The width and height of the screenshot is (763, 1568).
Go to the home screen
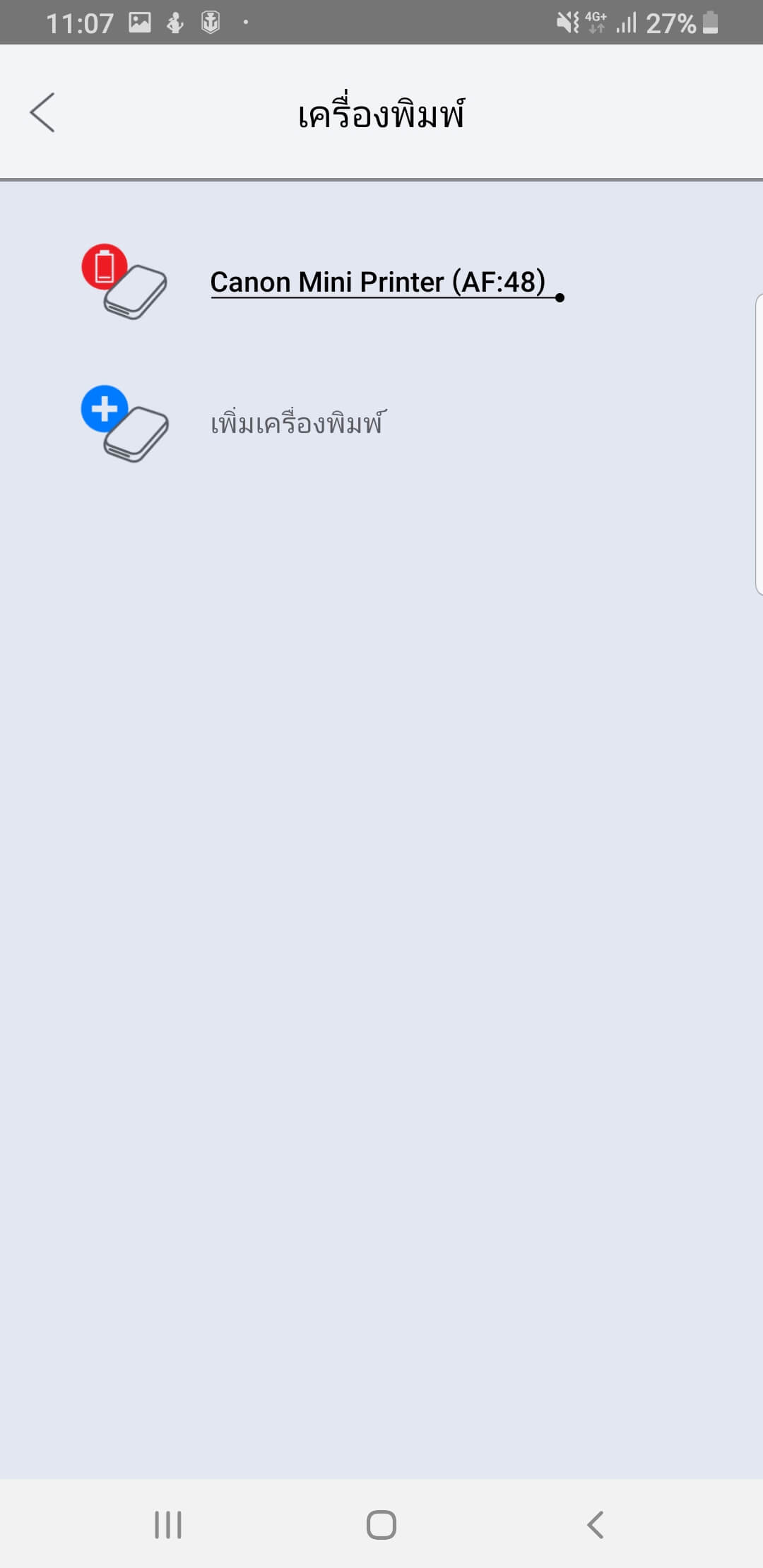point(381,1524)
